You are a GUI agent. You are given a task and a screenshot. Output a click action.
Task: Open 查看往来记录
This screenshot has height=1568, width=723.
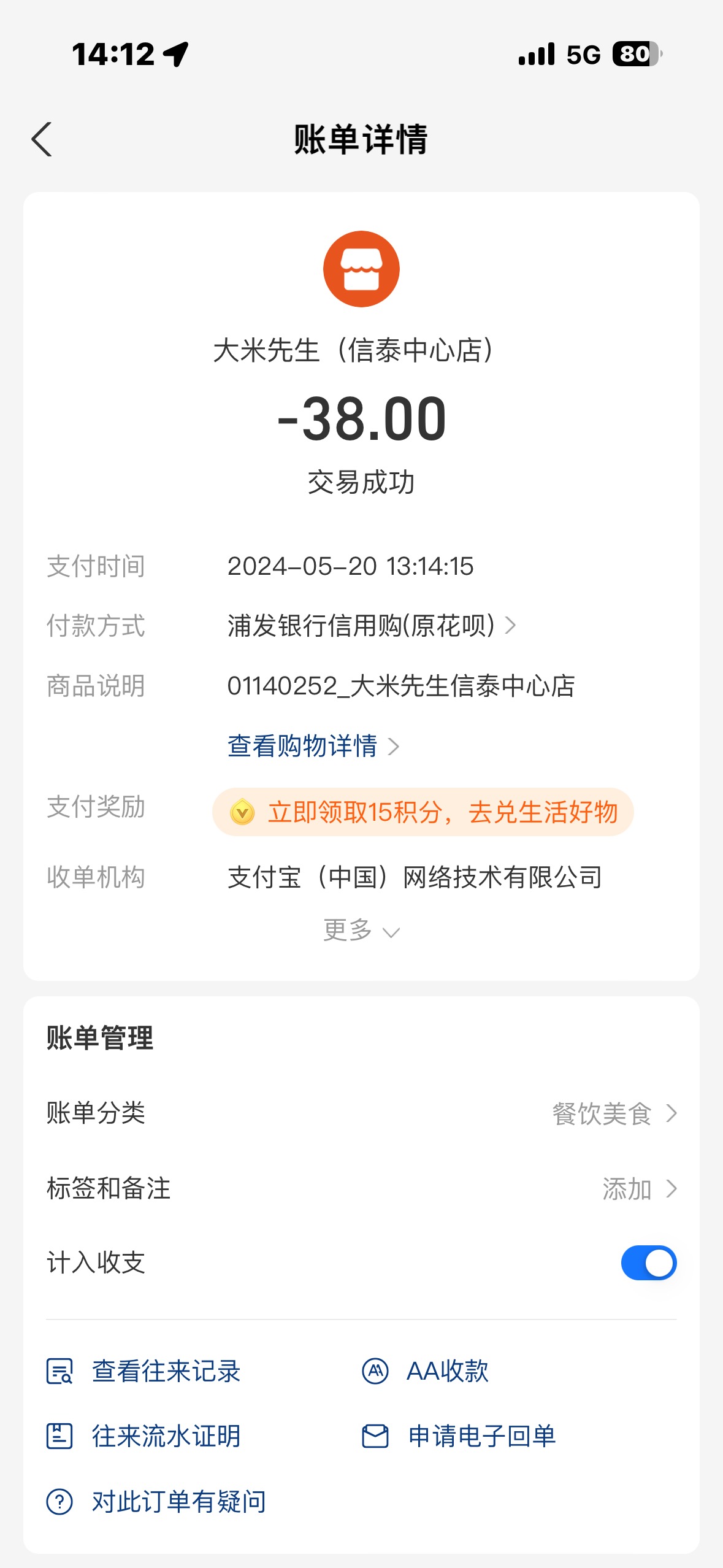[143, 1371]
